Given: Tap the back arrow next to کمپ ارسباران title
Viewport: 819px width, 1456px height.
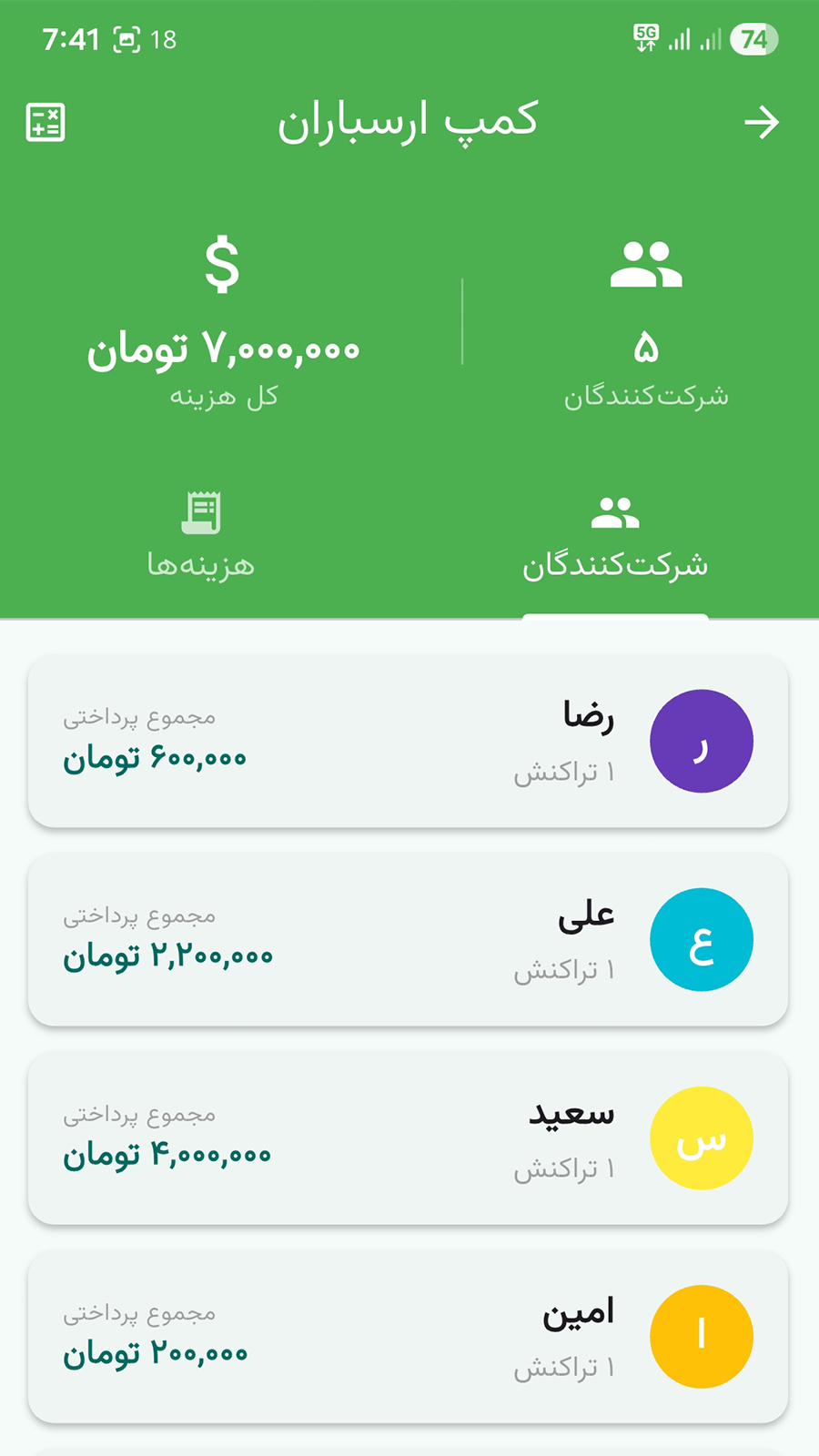Looking at the screenshot, I should (x=764, y=121).
